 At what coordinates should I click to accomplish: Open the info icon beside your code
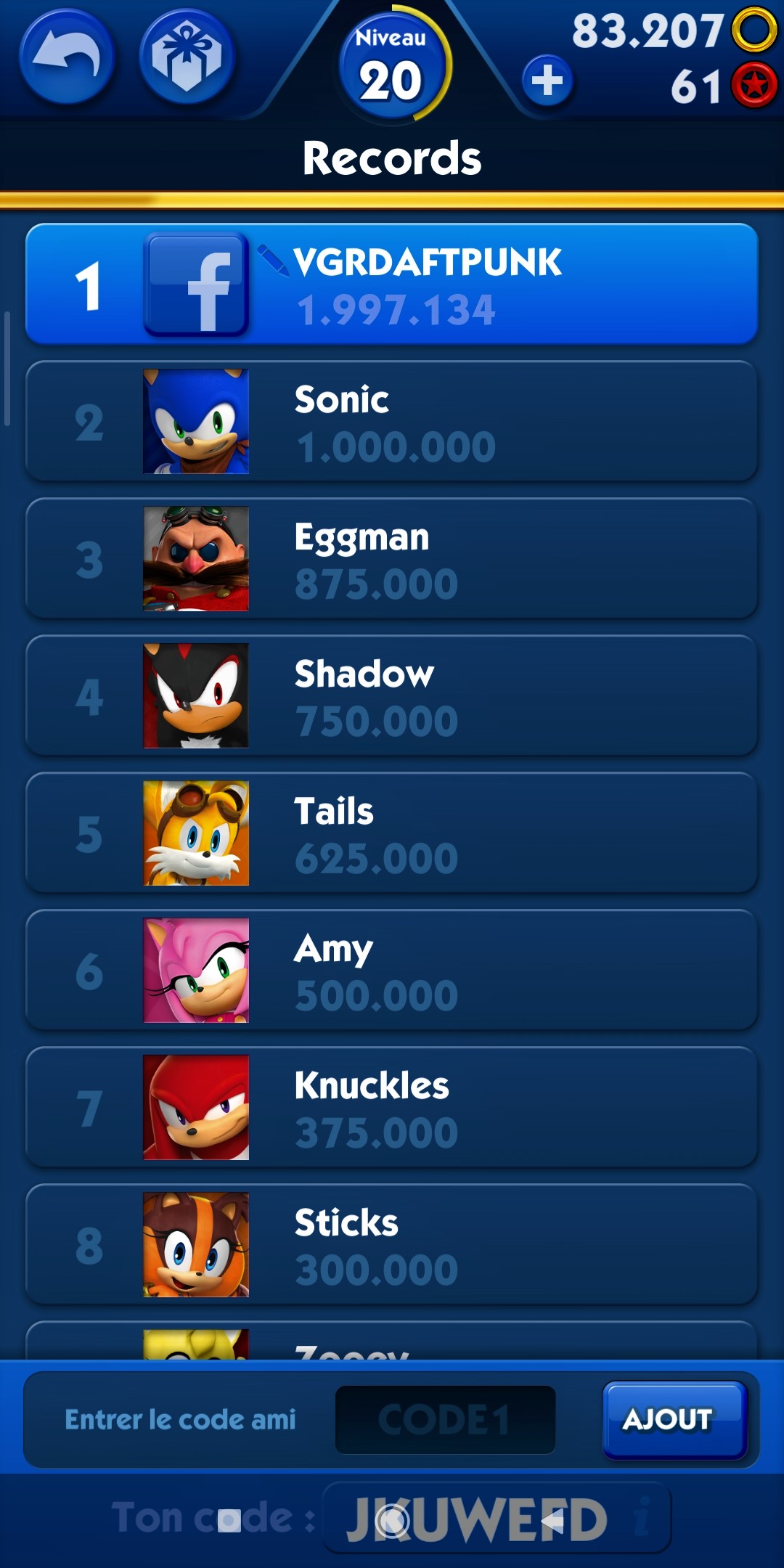click(x=642, y=1519)
